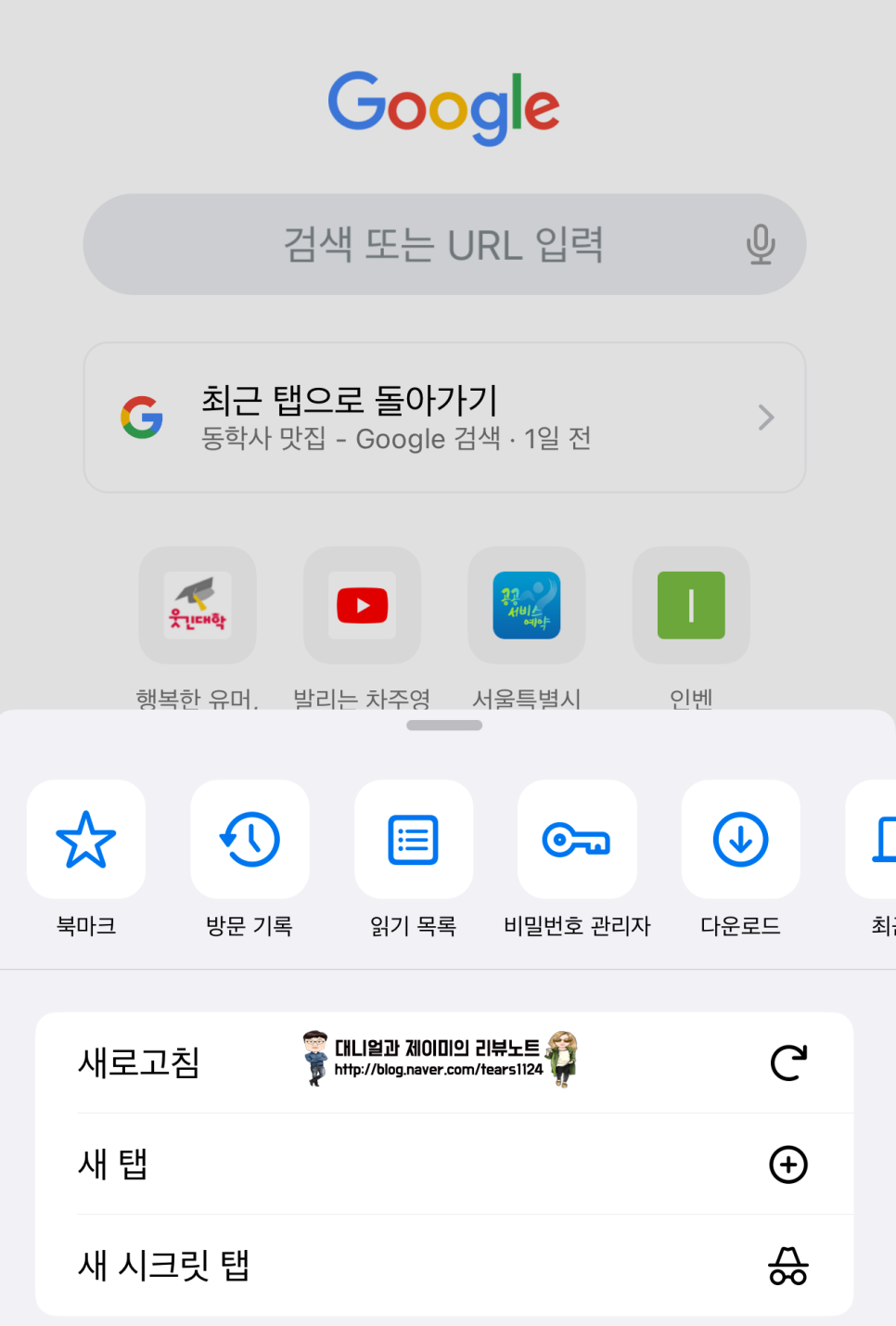Start voice search with the microphone icon
The width and height of the screenshot is (896, 1326).
click(761, 245)
